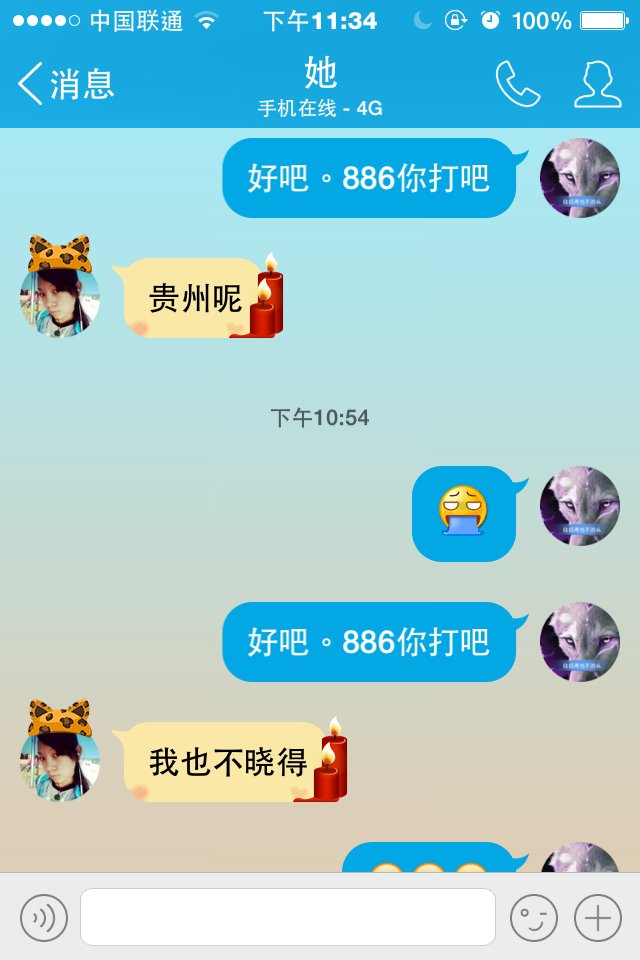The width and height of the screenshot is (640, 960).
Task: Open the emoji picker
Action: click(534, 917)
